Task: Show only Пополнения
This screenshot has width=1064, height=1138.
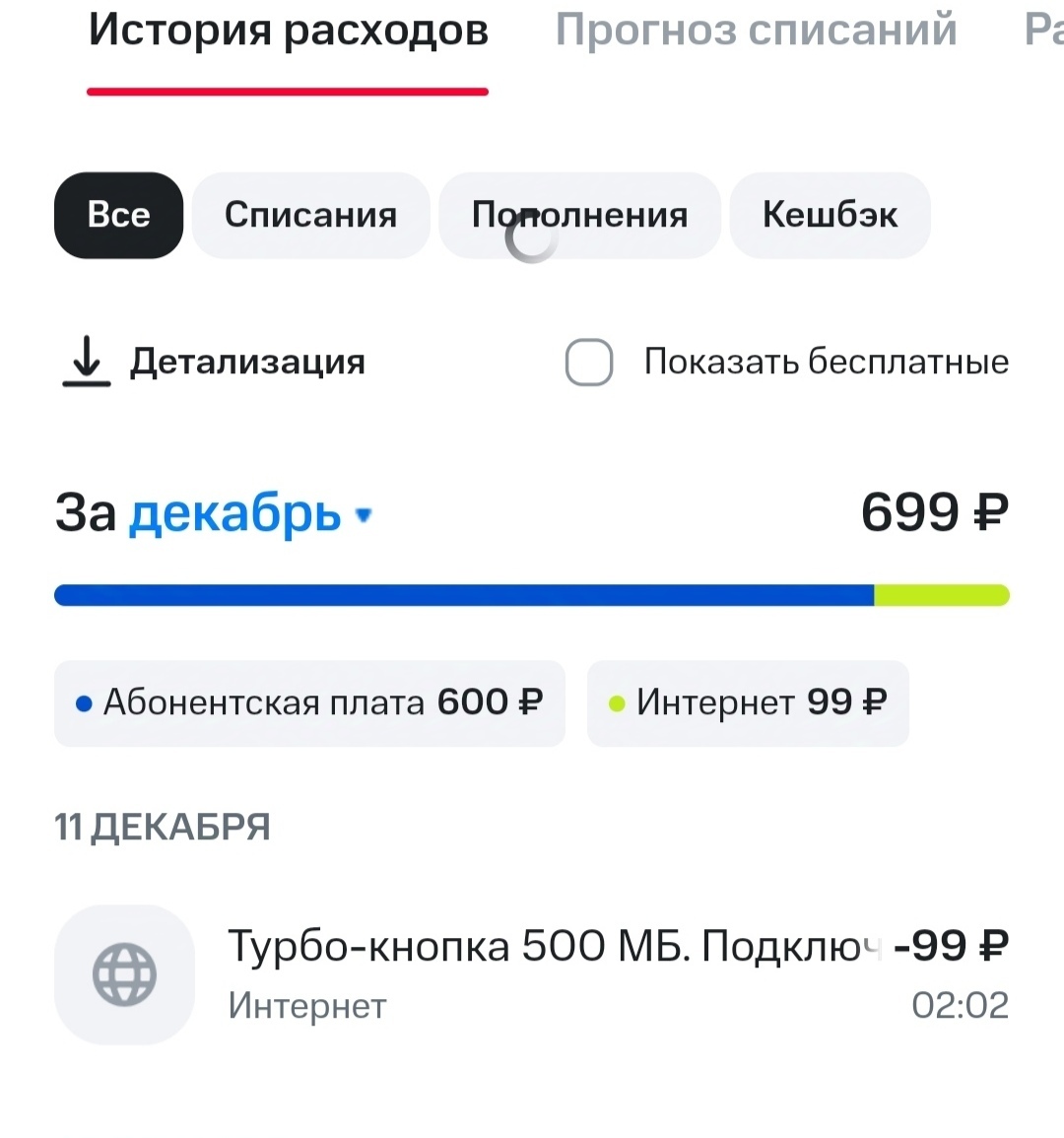Action: click(579, 215)
